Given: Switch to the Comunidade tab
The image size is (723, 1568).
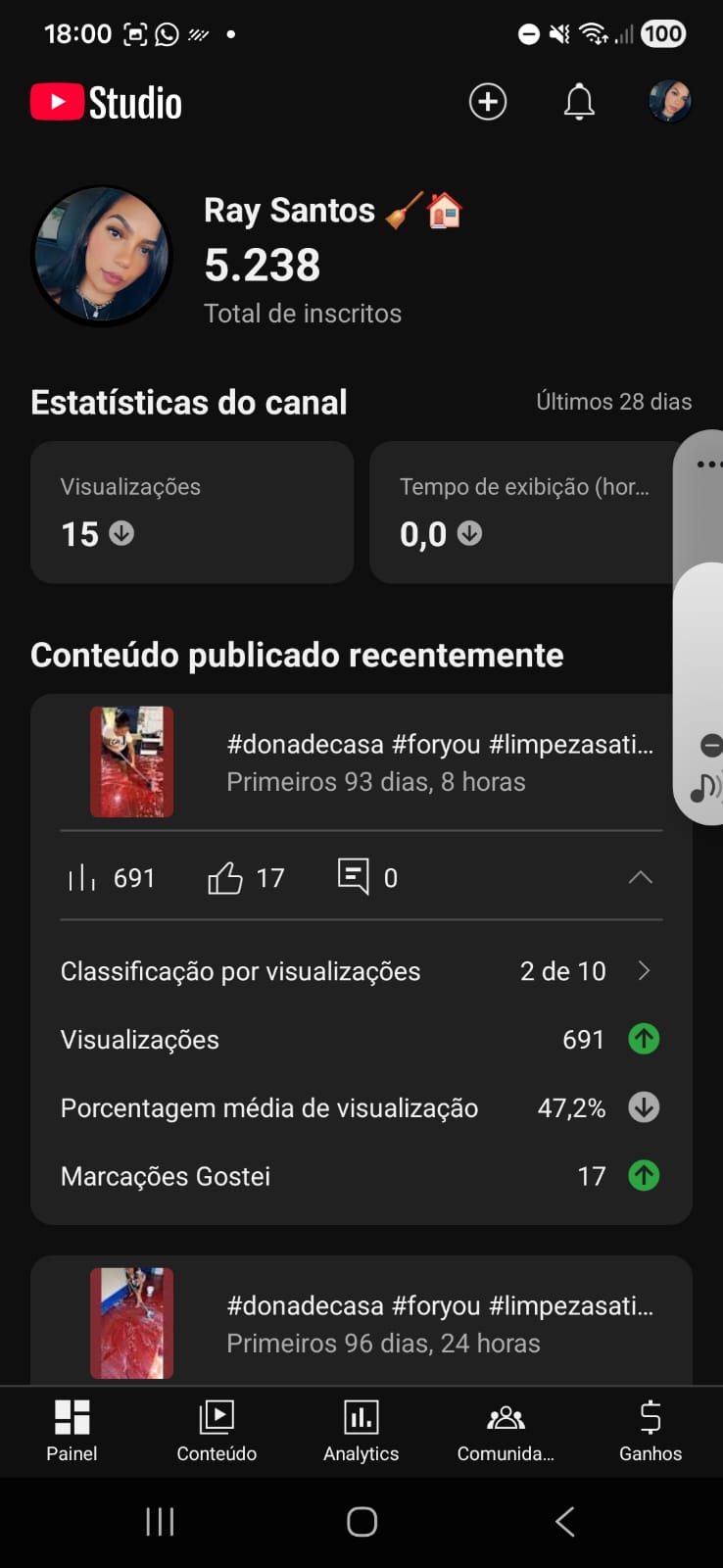Looking at the screenshot, I should pyautogui.click(x=506, y=1431).
